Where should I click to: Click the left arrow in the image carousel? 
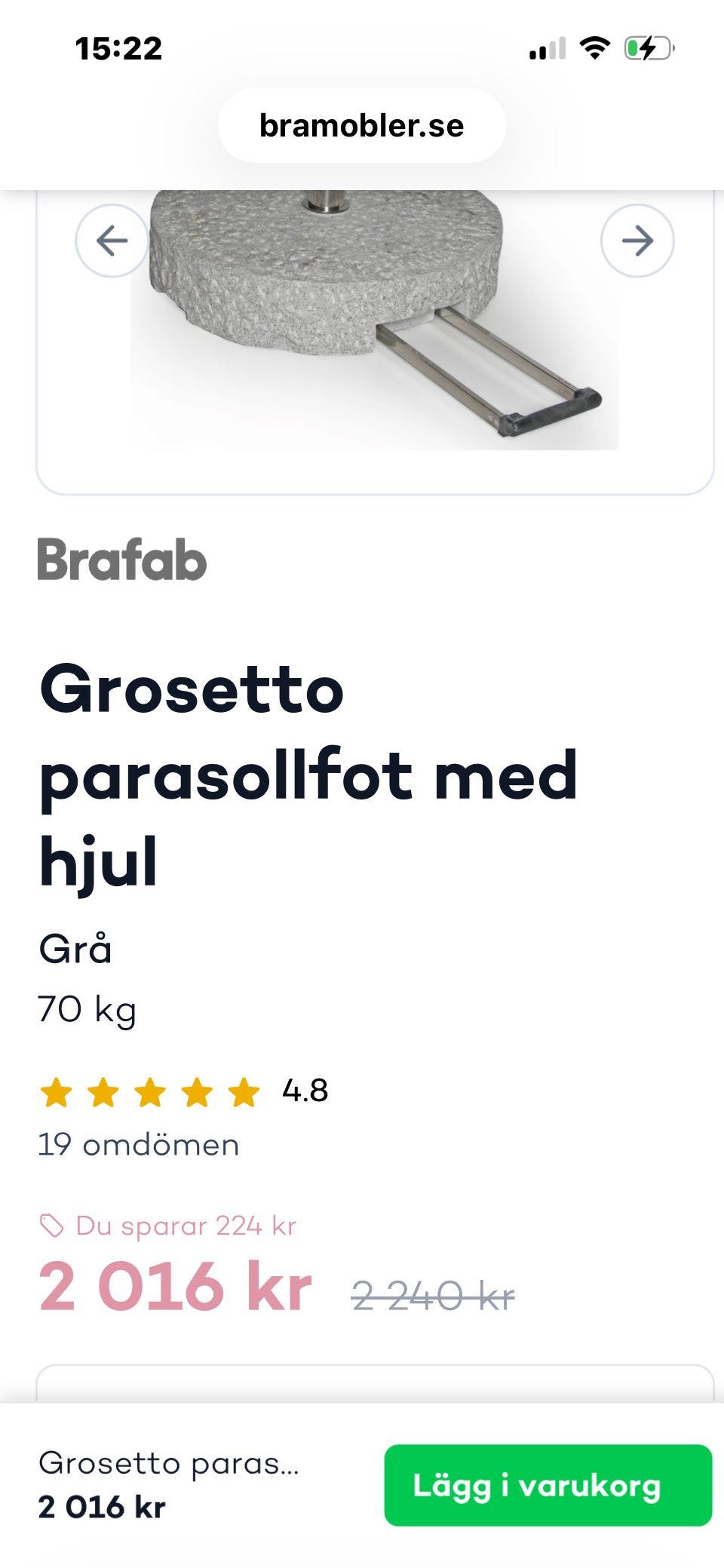tap(112, 241)
